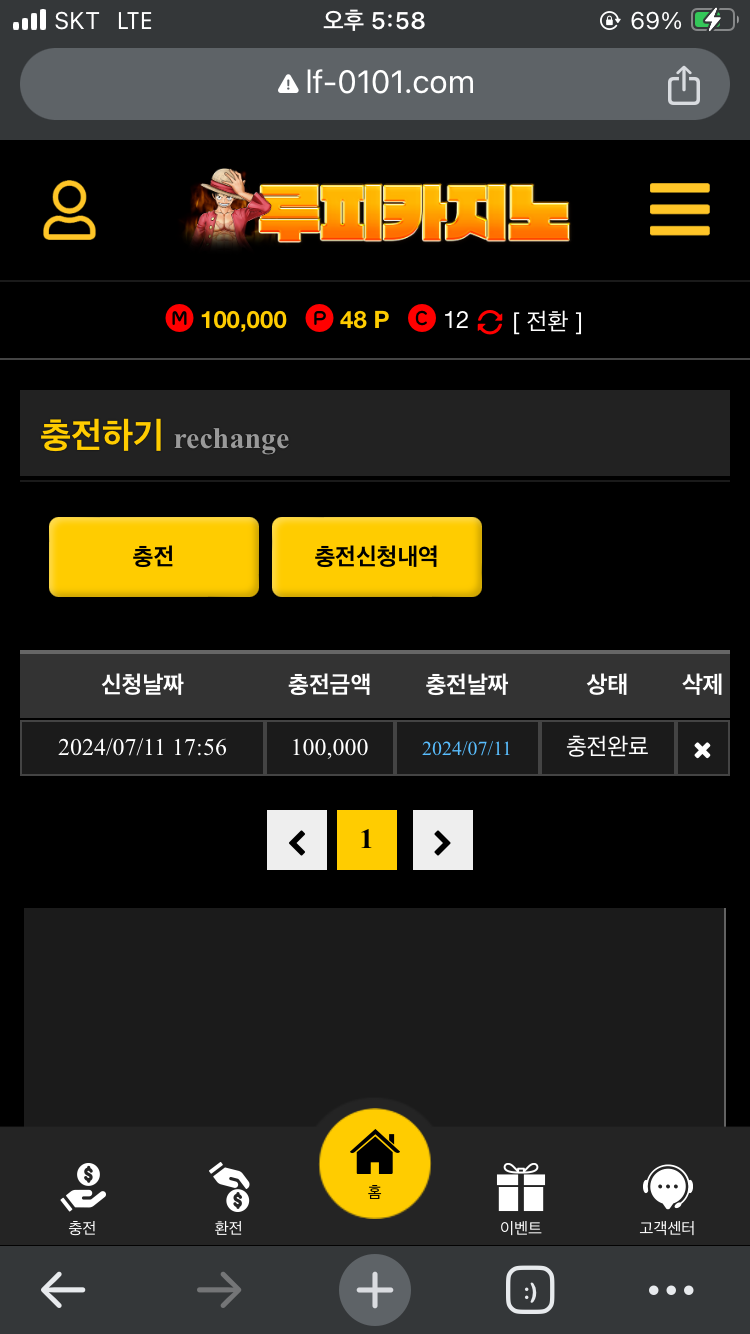Share the page from the address bar
Screen dimensions: 750x1334
click(683, 84)
